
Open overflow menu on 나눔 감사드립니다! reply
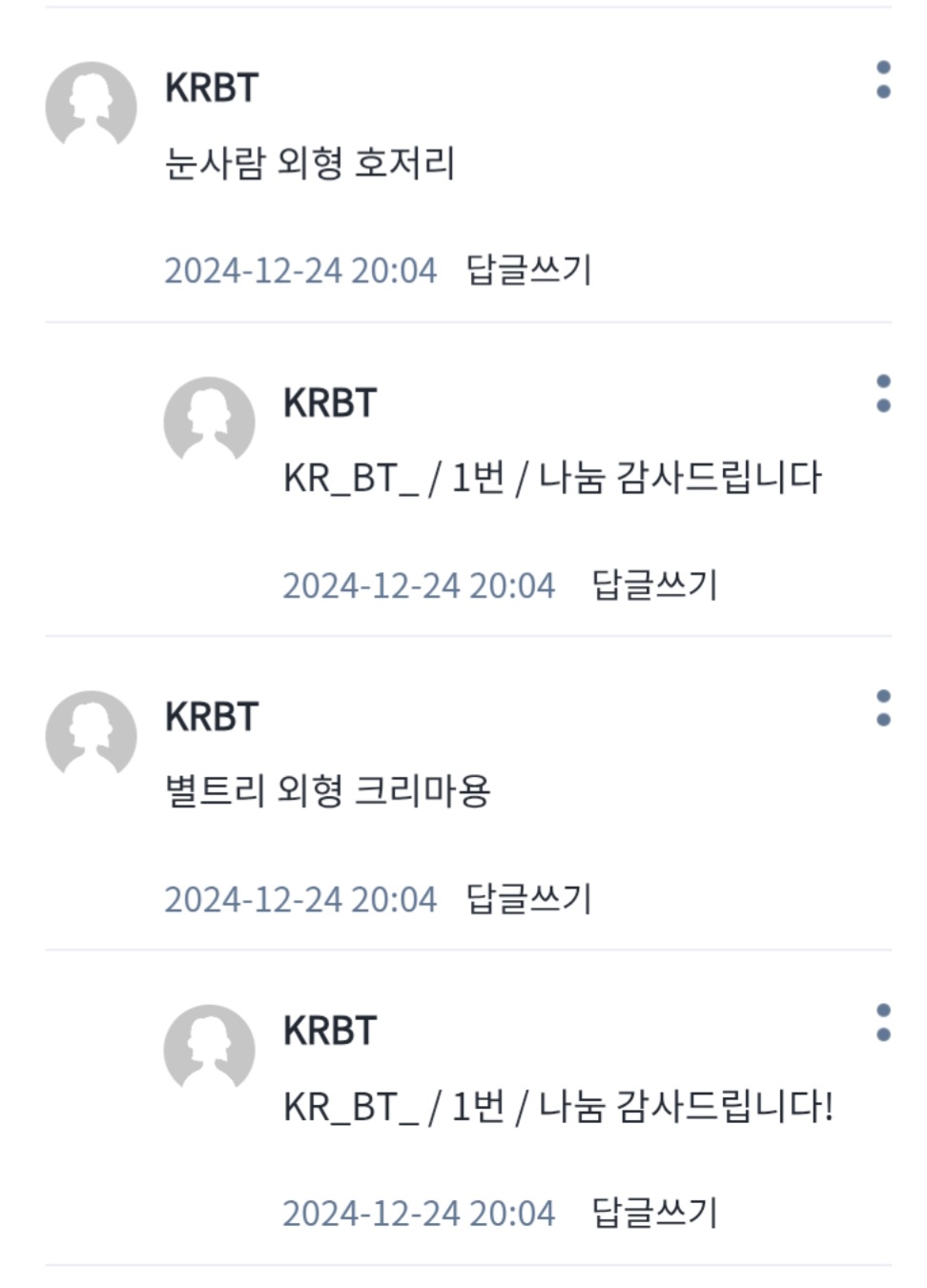click(883, 1022)
